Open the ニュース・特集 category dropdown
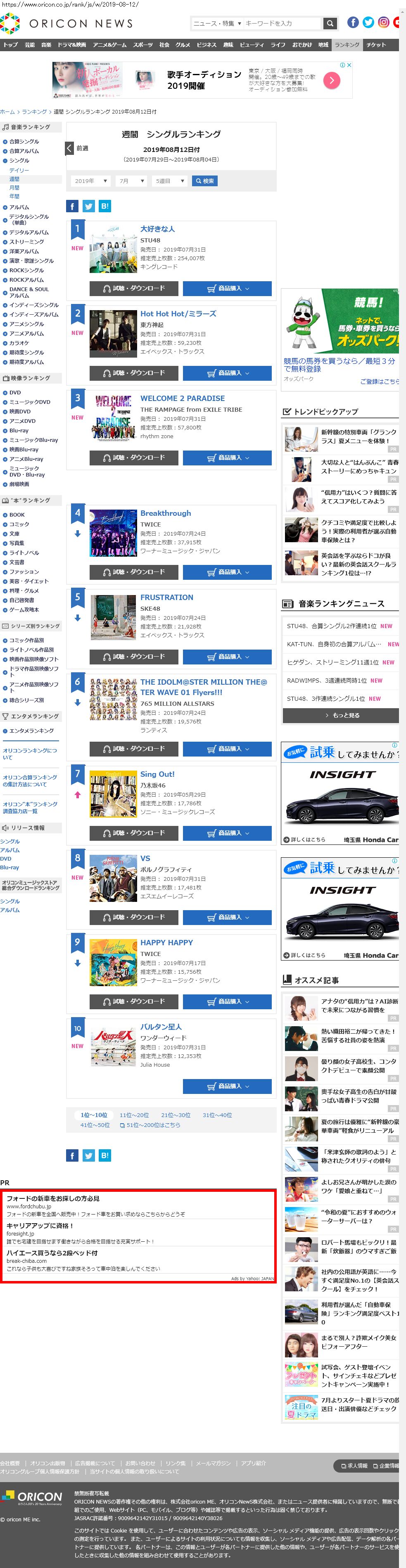 (217, 23)
